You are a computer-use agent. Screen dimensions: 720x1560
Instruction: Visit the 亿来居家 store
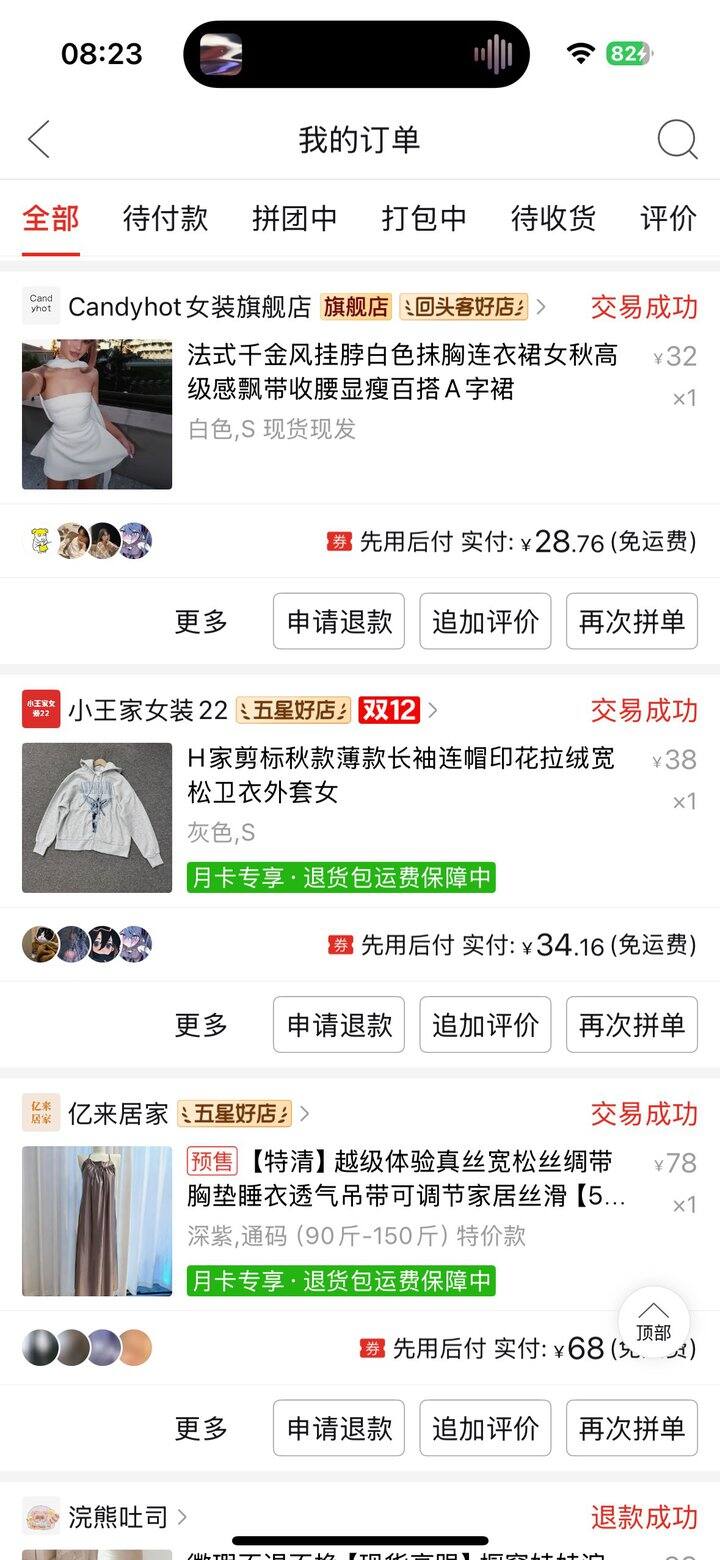(118, 1113)
